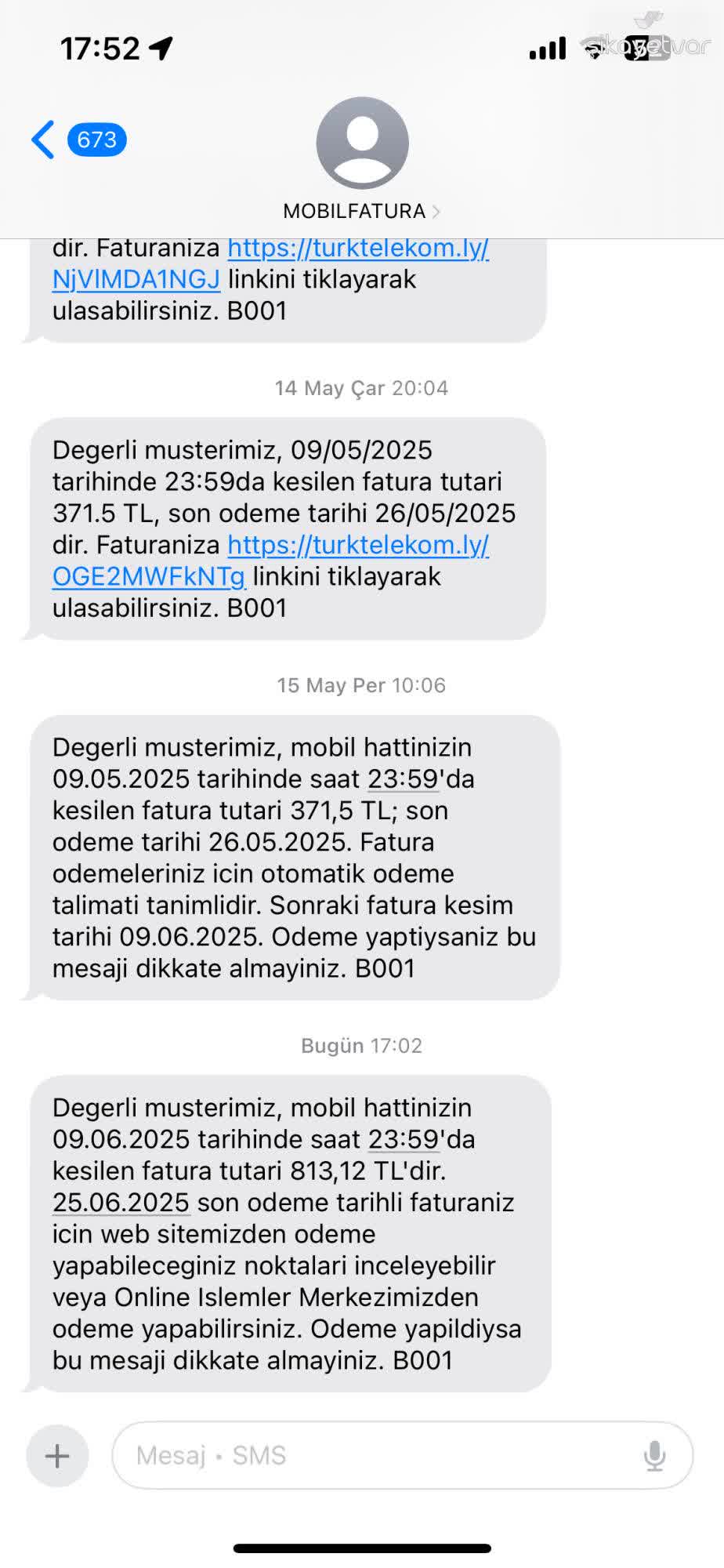Tap the 15 May Per 10:06 timestamp

[361, 684]
